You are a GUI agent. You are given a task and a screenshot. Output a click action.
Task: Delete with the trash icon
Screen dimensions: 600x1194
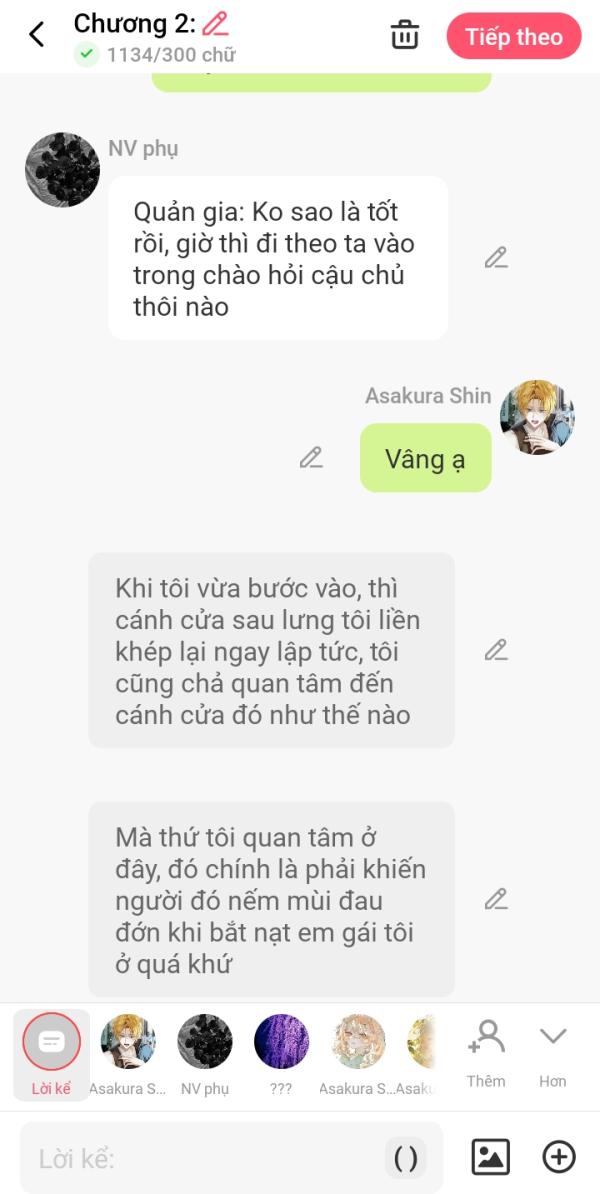coord(405,35)
